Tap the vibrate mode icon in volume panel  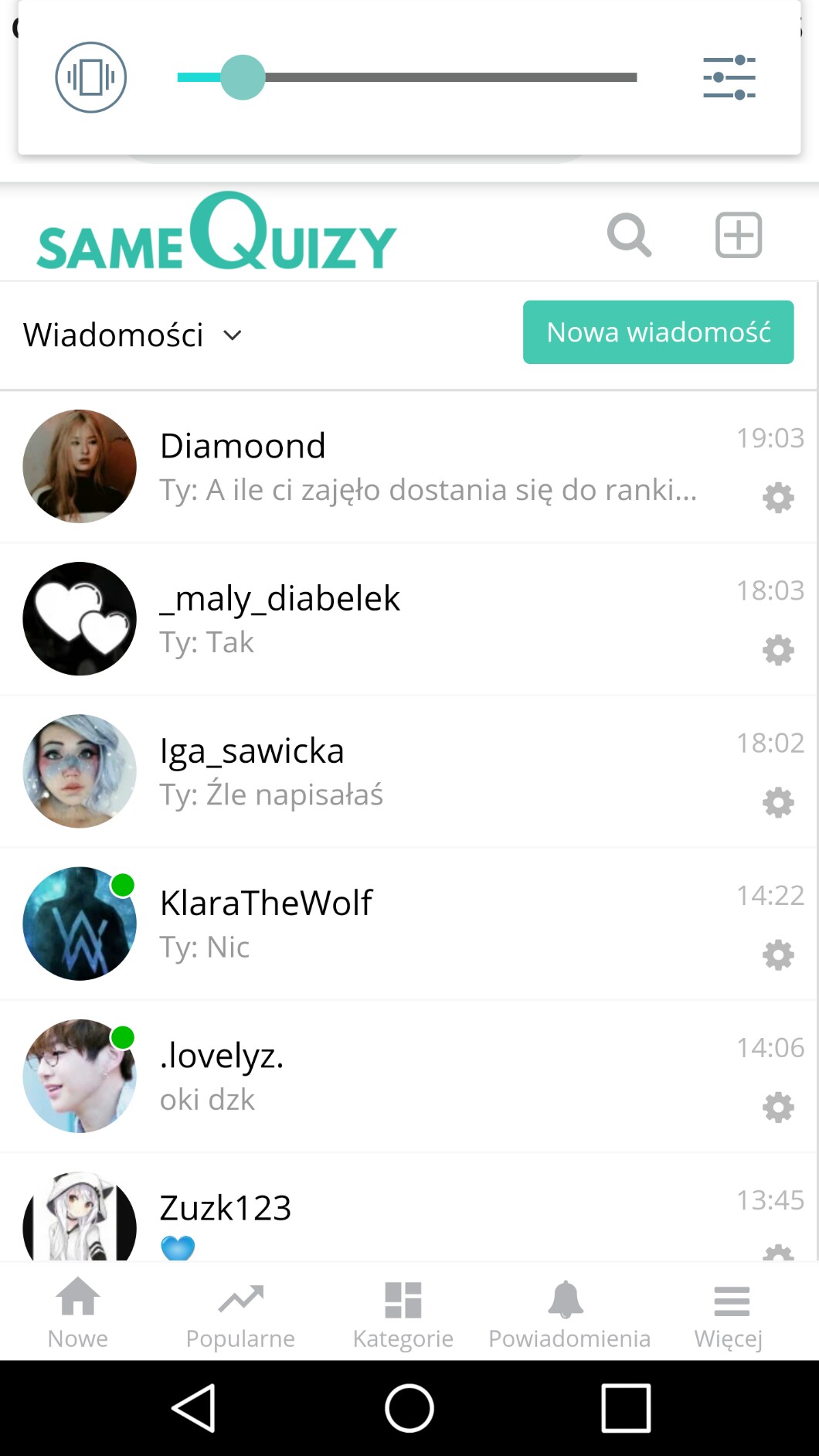pyautogui.click(x=90, y=77)
